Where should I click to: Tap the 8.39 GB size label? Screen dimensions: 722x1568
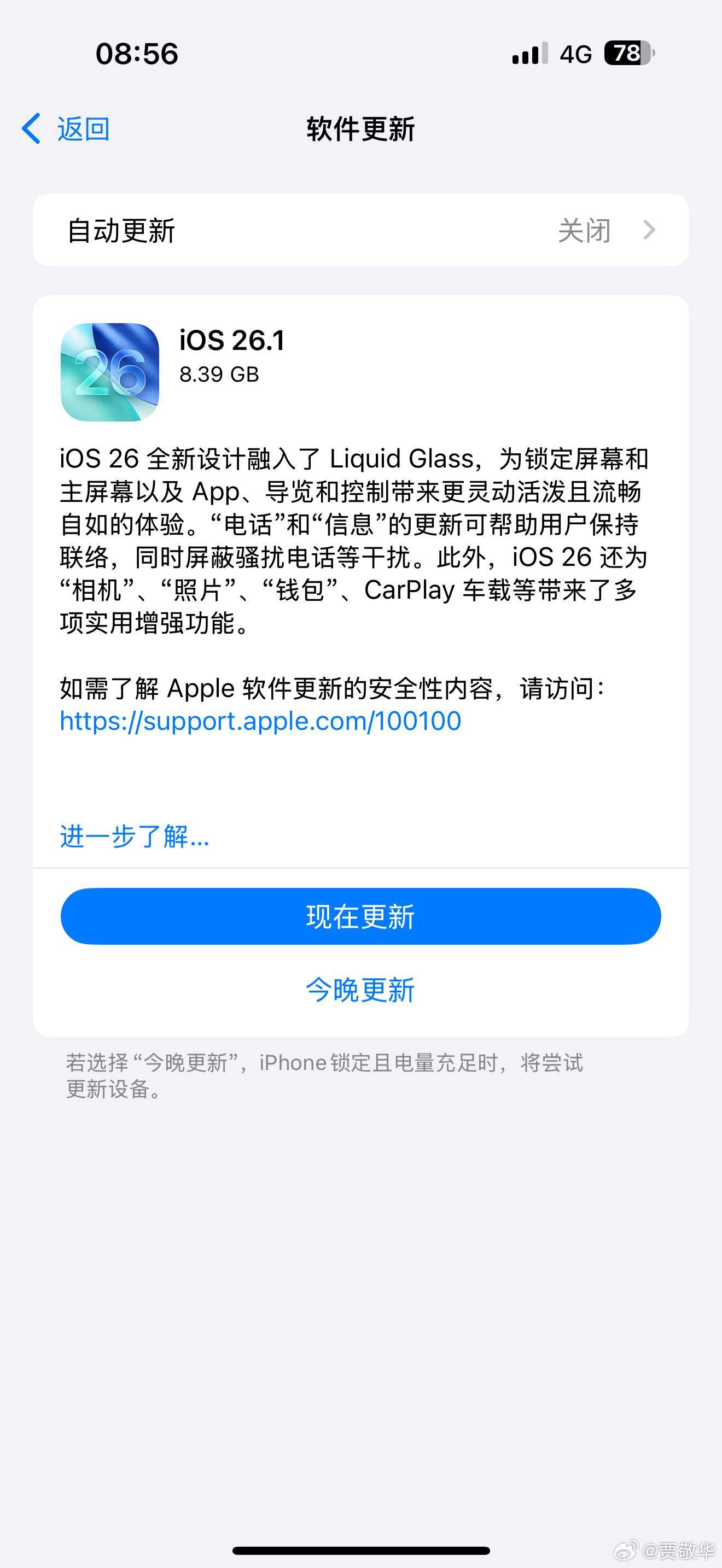tap(220, 375)
